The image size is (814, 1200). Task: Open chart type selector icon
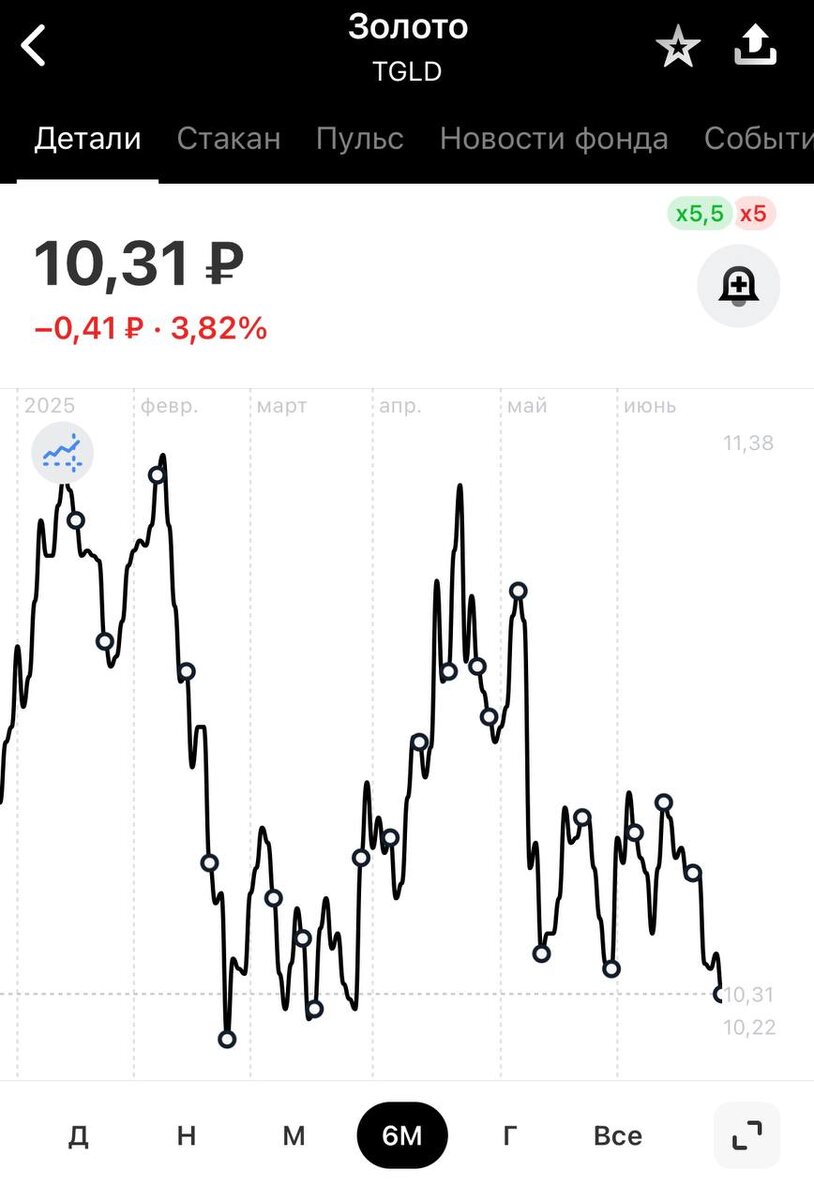coord(62,453)
